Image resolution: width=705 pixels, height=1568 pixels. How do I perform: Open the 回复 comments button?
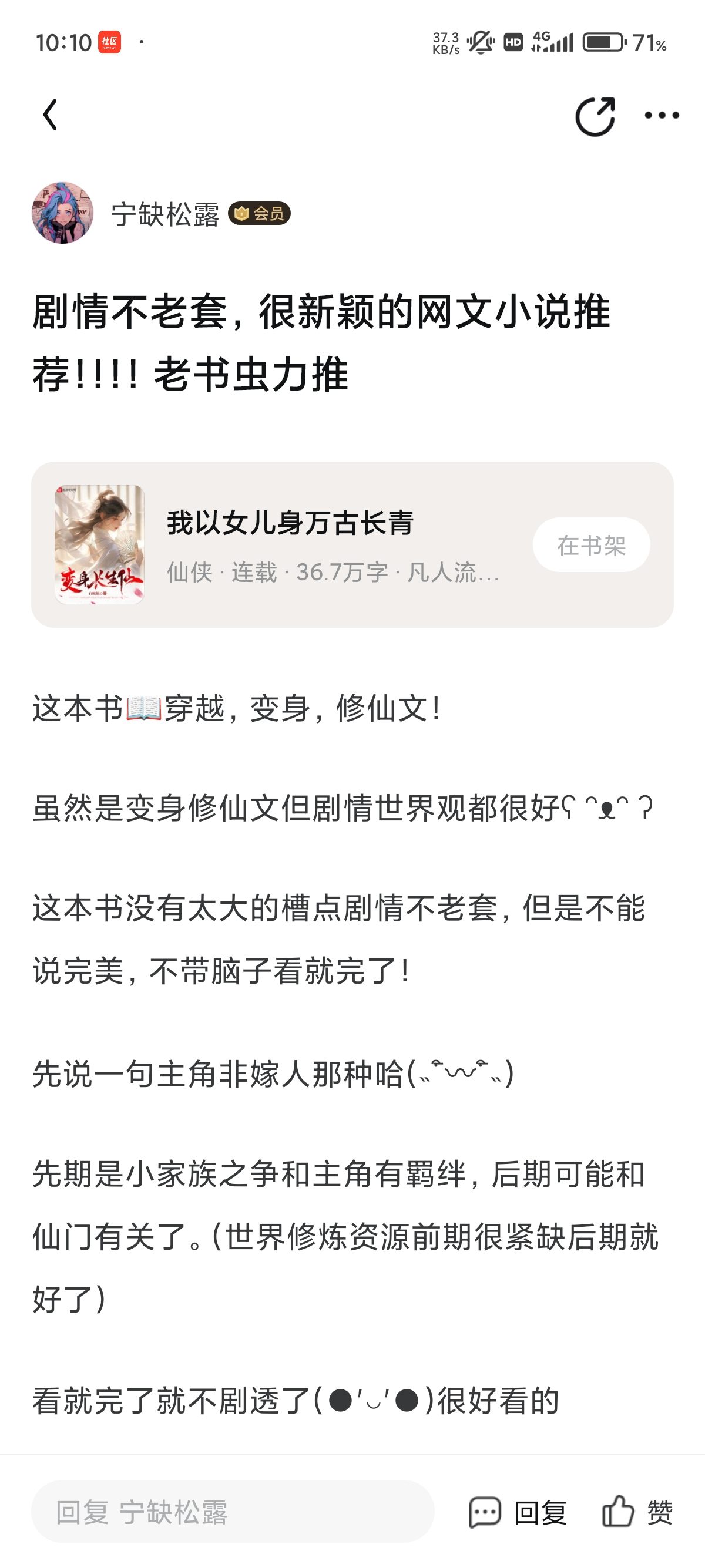coord(518,1512)
